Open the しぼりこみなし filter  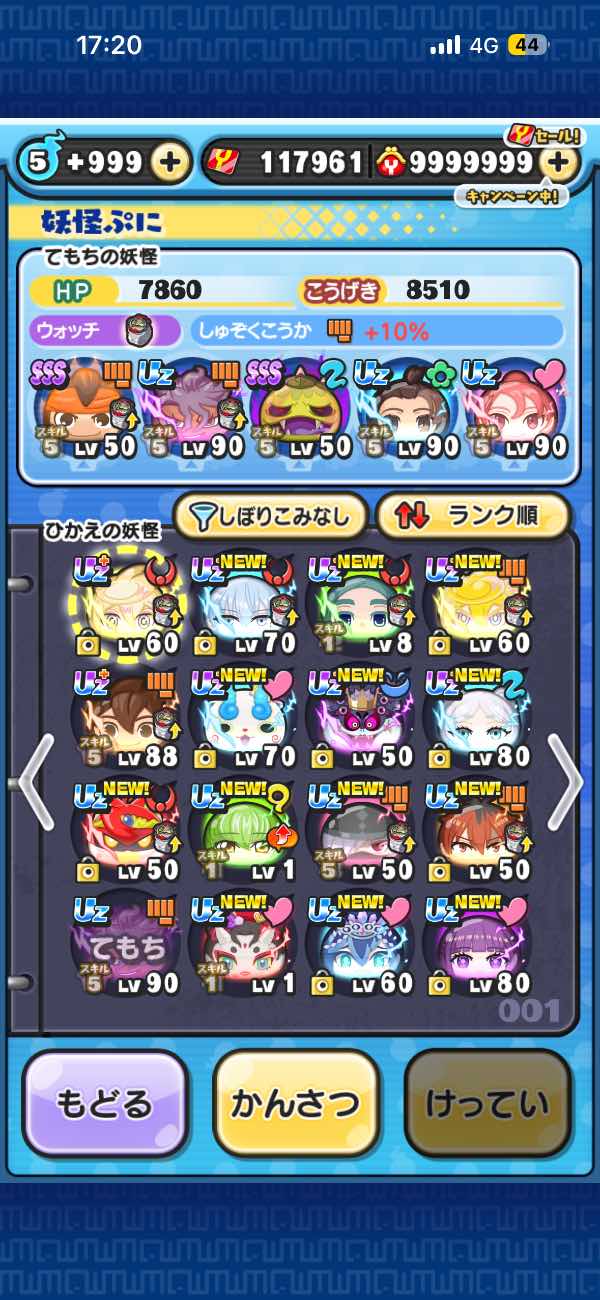(271, 516)
